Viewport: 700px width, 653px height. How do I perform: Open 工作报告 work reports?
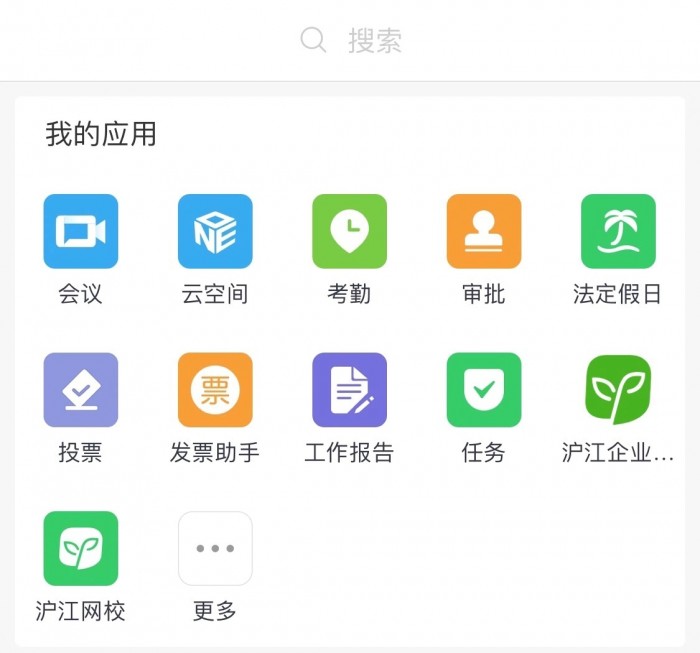[x=349, y=390]
